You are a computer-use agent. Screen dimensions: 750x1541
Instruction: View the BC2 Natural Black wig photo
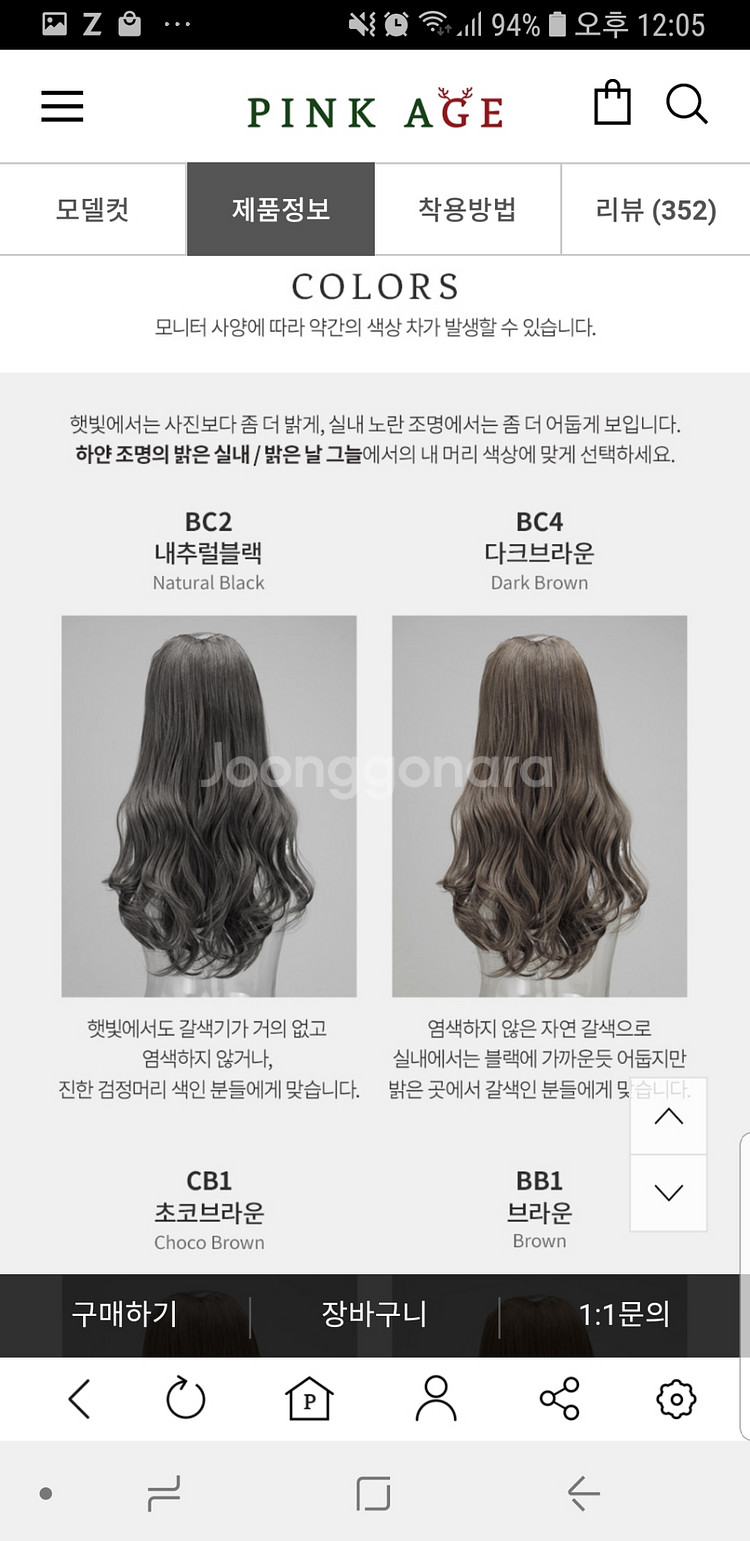tap(208, 805)
